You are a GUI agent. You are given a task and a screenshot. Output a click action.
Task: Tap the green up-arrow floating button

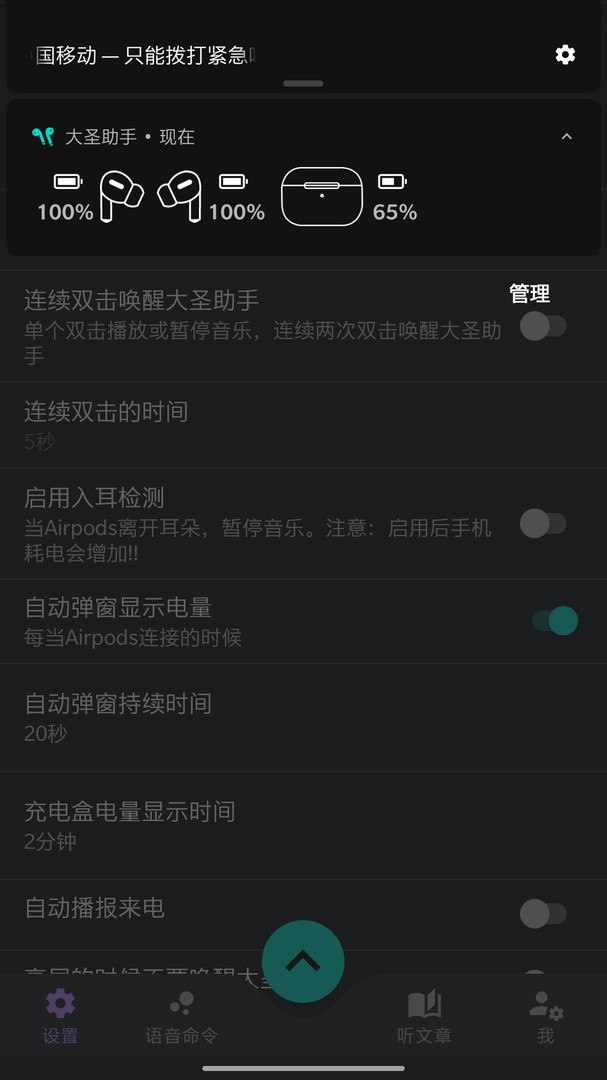(x=303, y=961)
